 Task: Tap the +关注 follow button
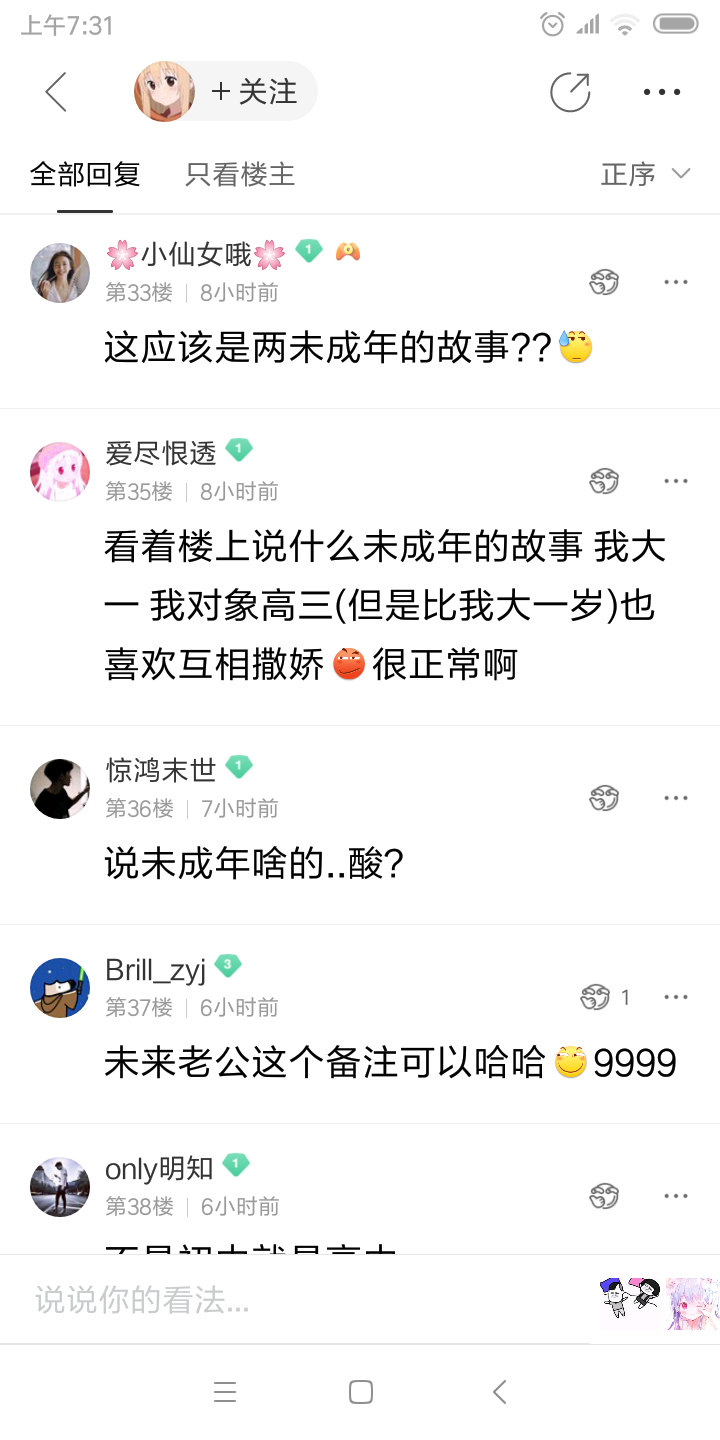[253, 92]
